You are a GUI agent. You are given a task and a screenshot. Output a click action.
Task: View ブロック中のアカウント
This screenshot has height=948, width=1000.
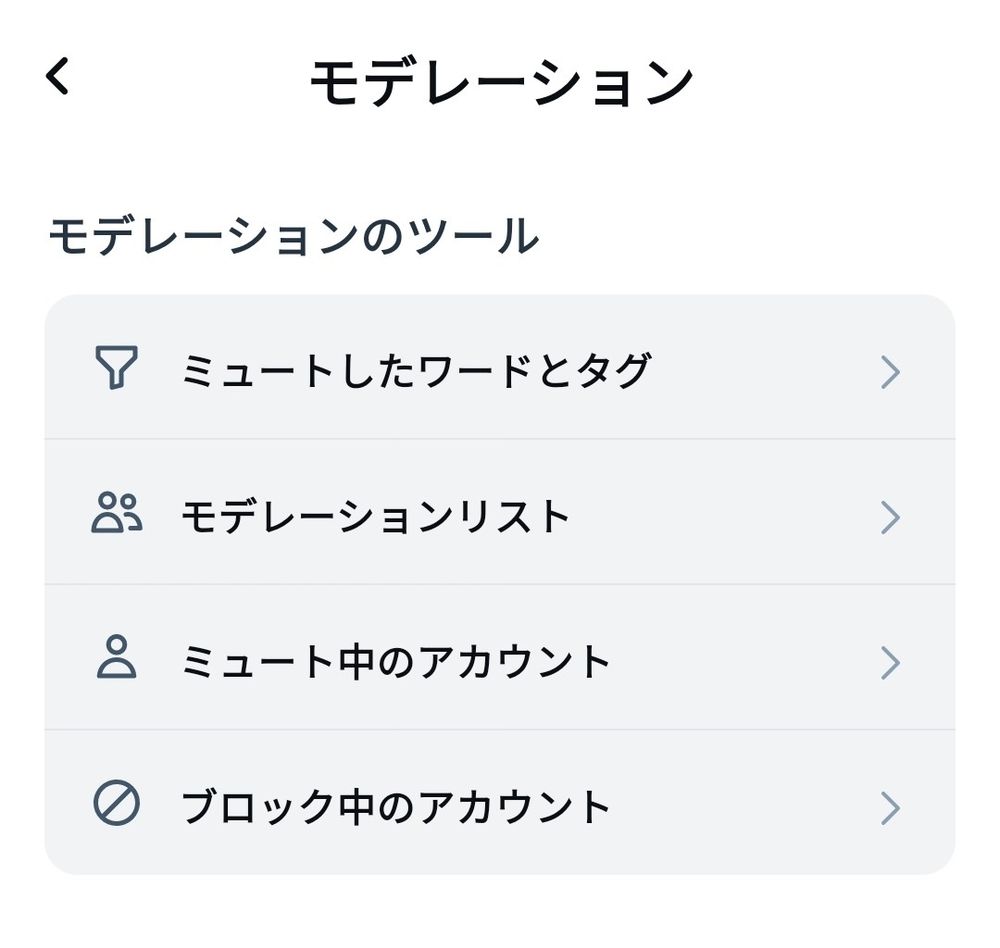(x=500, y=803)
